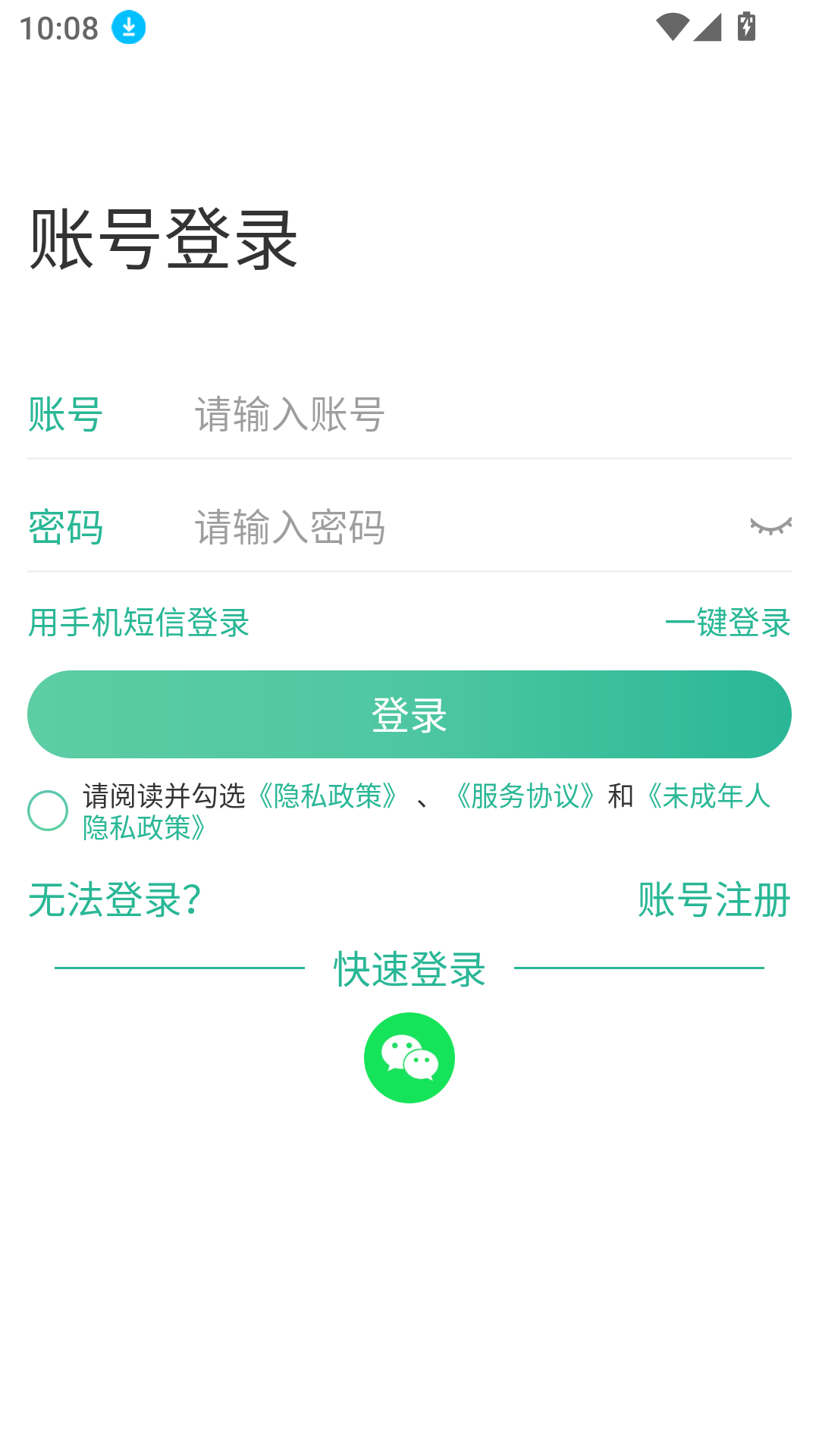The image size is (819, 1456).
Task: Tap the battery charging icon
Action: pos(745,25)
